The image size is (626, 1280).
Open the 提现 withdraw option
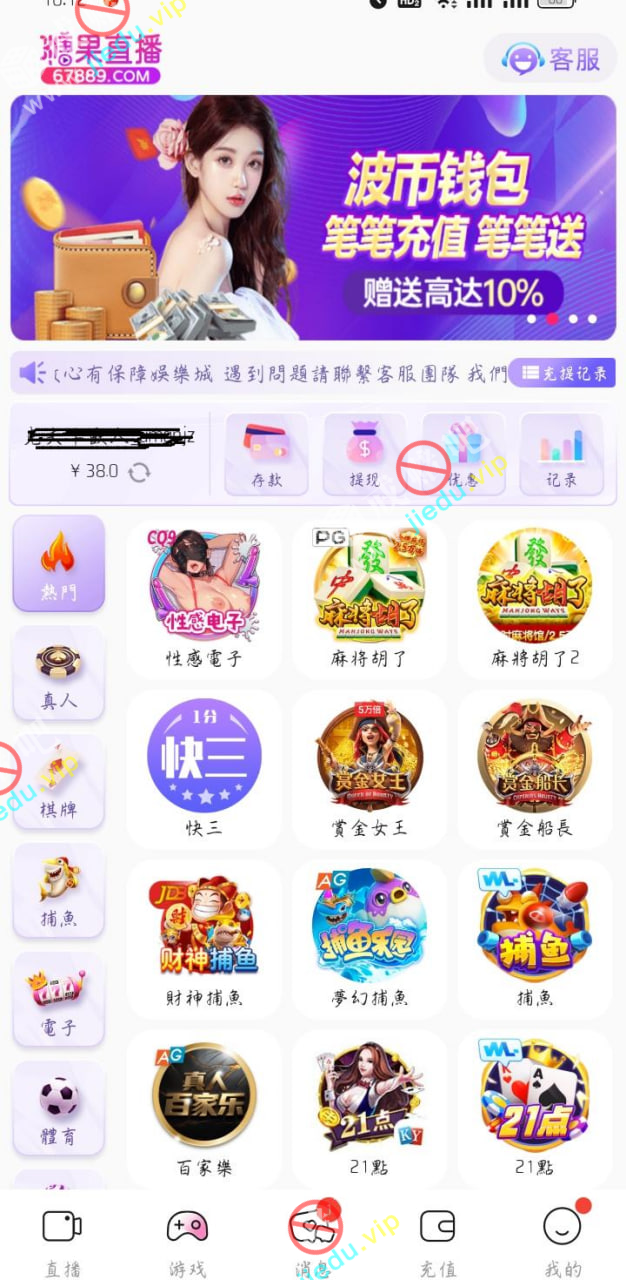(364, 454)
